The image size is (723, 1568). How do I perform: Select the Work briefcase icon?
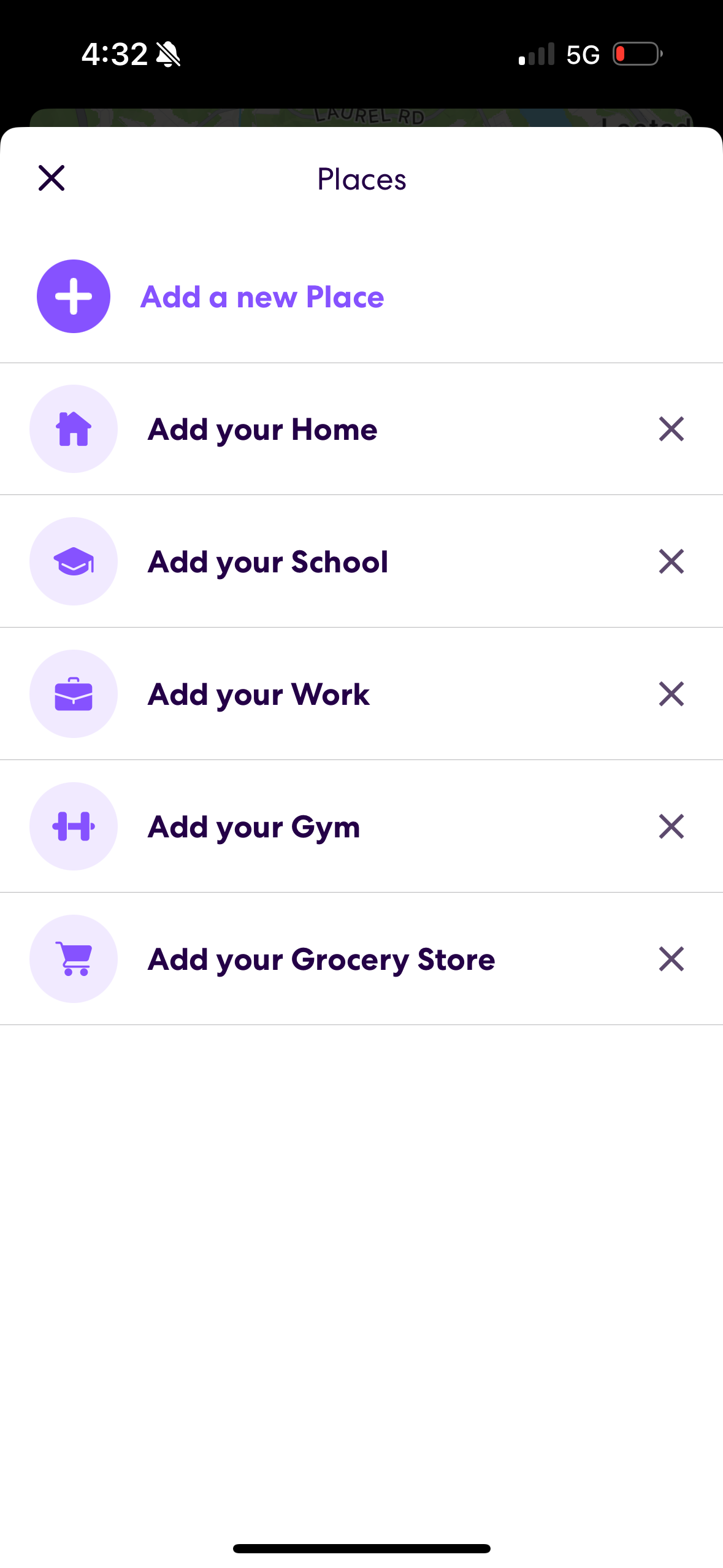[x=73, y=693]
